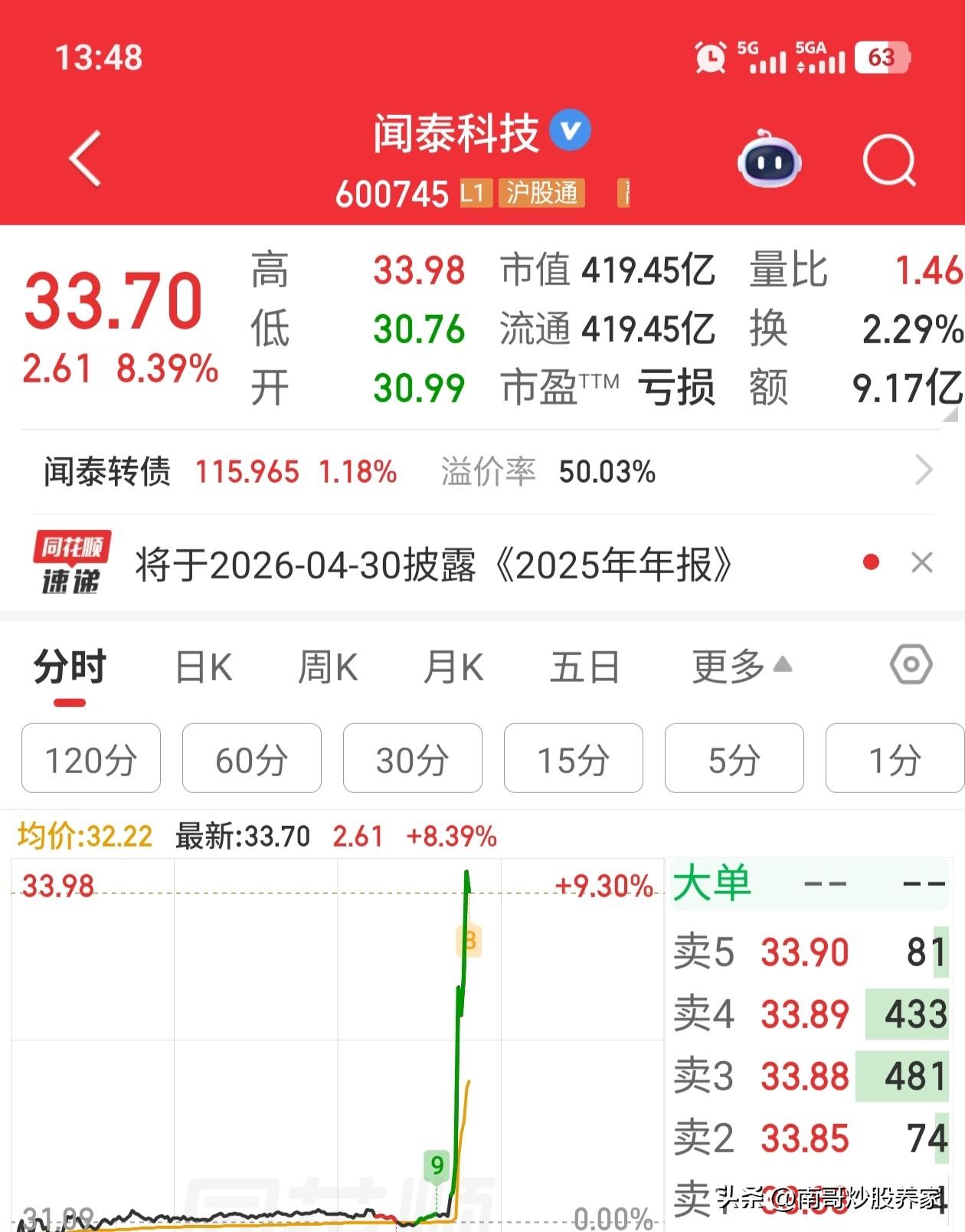965x1232 pixels.
Task: Switch to the 五日 tab
Action: point(586,667)
